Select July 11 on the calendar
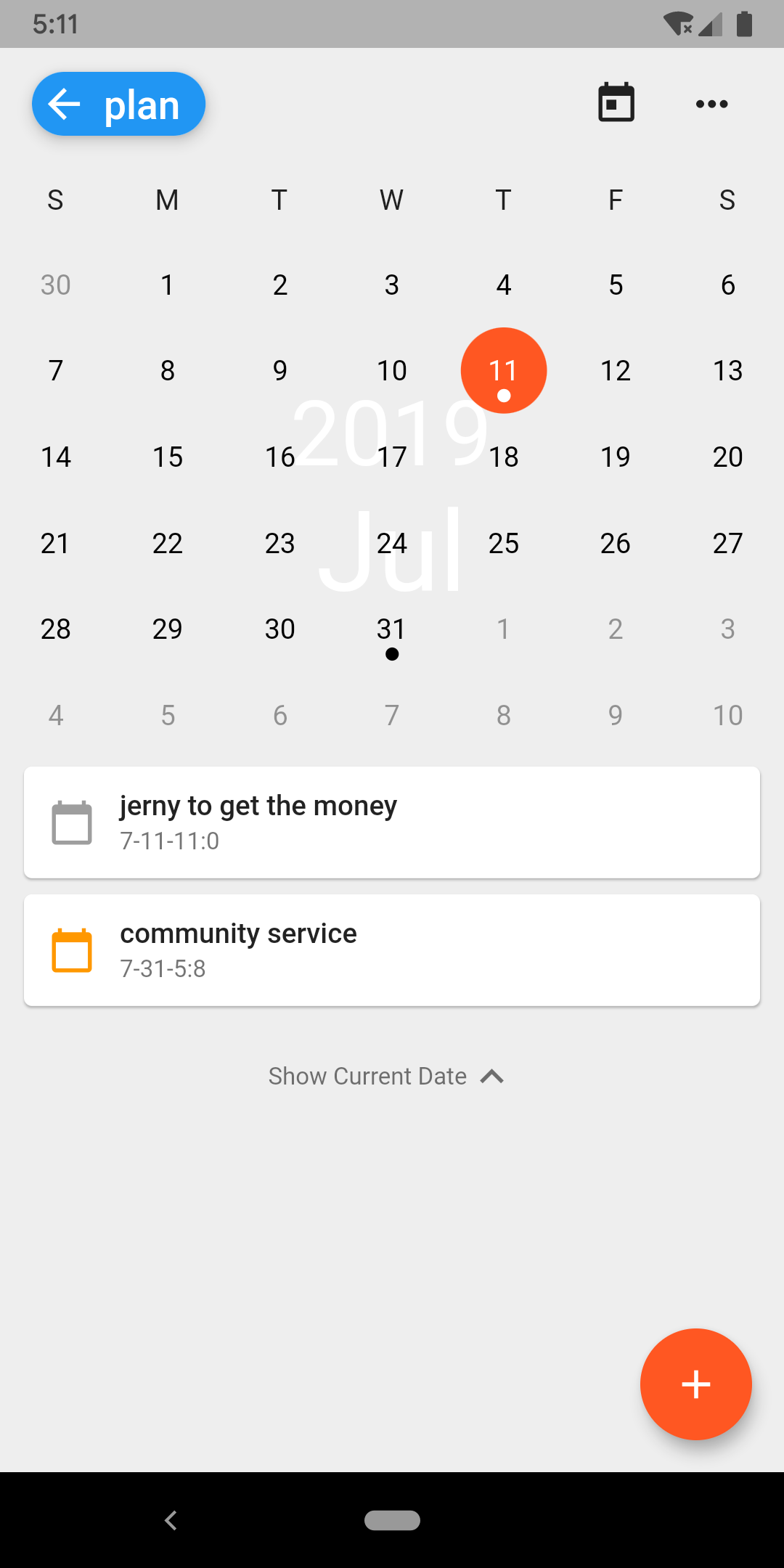The height and width of the screenshot is (1568, 784). (x=503, y=370)
